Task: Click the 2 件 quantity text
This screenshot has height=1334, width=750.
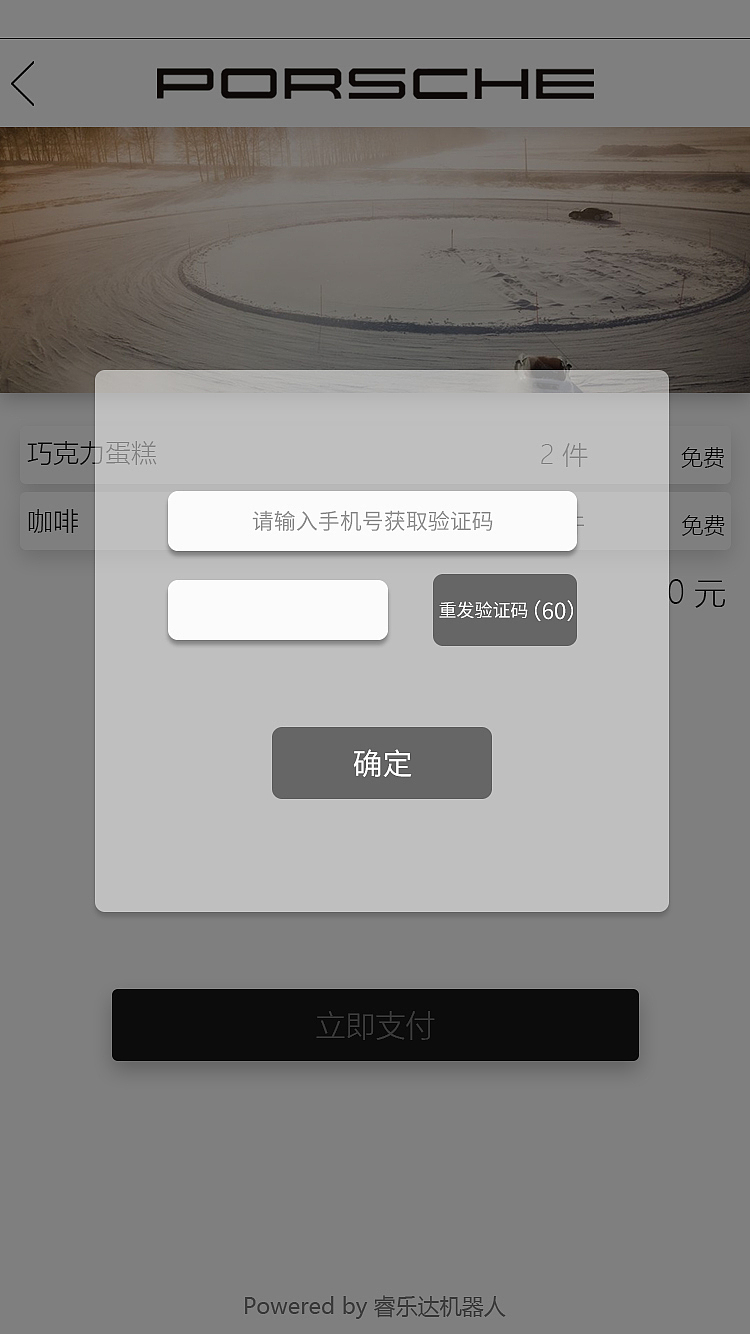Action: [564, 455]
